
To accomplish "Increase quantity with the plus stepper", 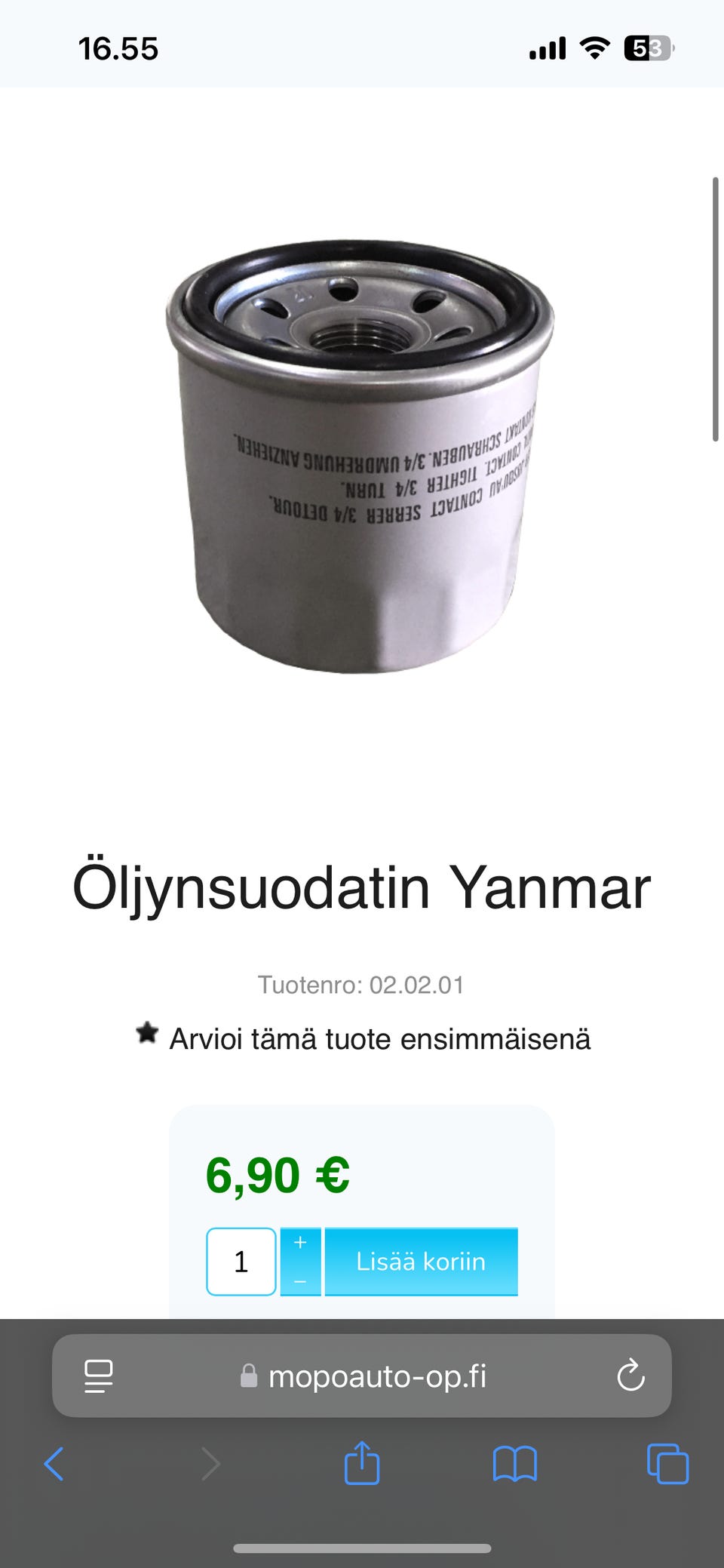I will click(x=300, y=1244).
